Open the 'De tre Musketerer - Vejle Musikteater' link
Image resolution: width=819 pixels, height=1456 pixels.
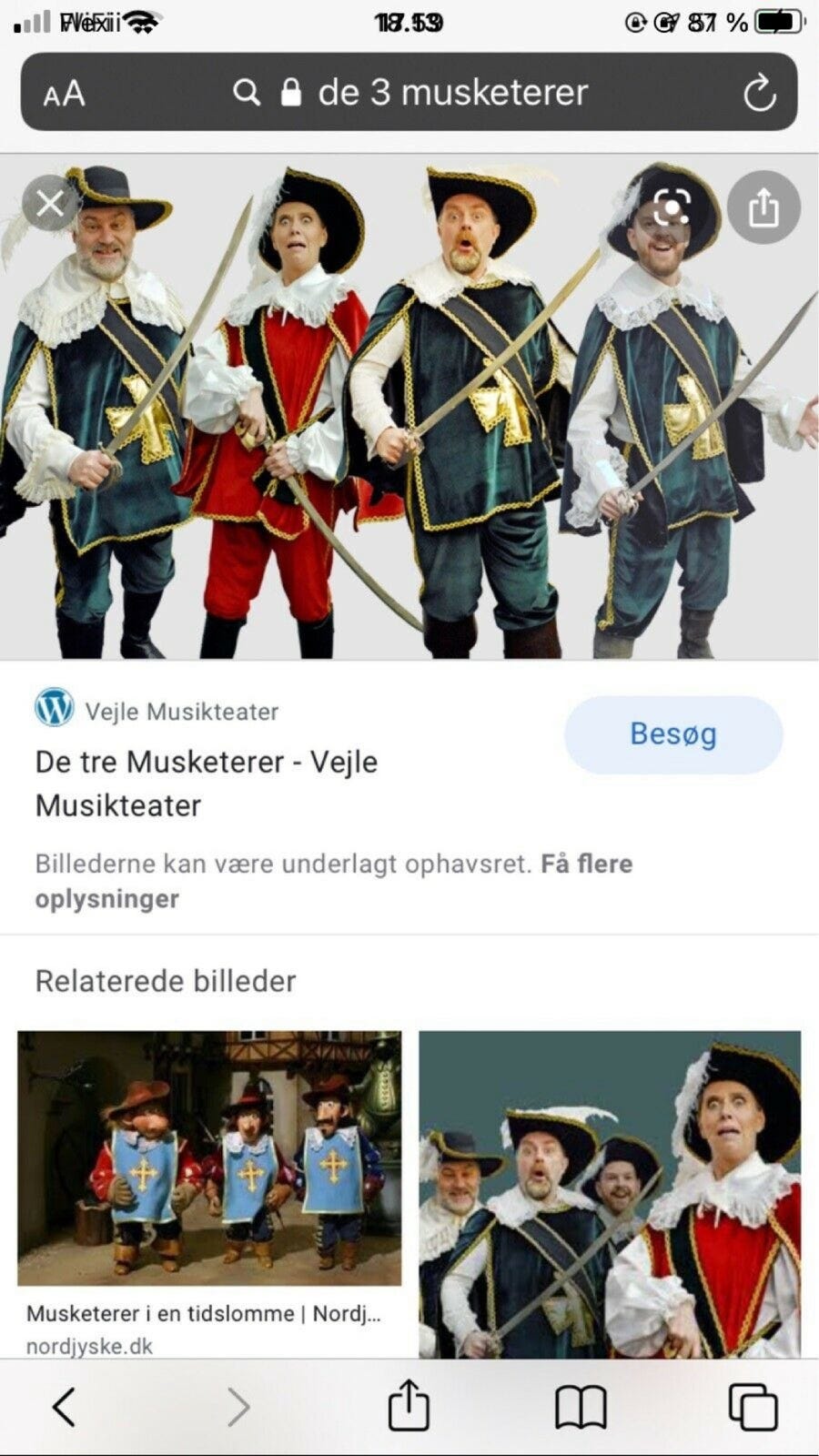coord(207,783)
